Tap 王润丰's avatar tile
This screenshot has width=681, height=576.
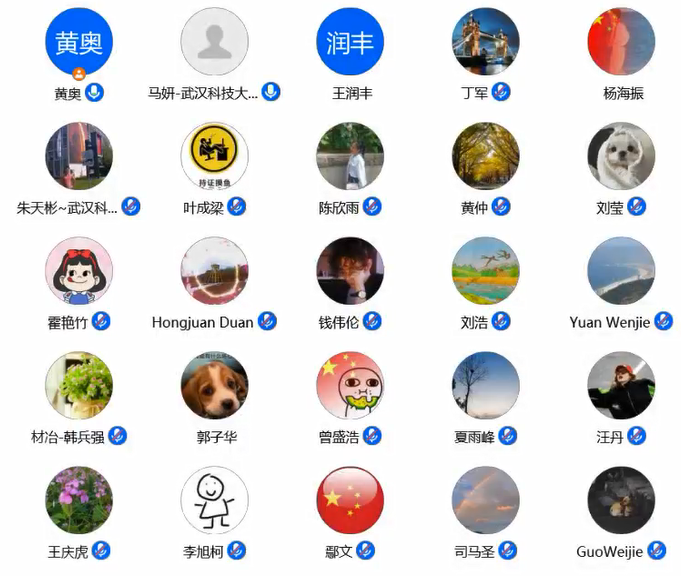350,42
